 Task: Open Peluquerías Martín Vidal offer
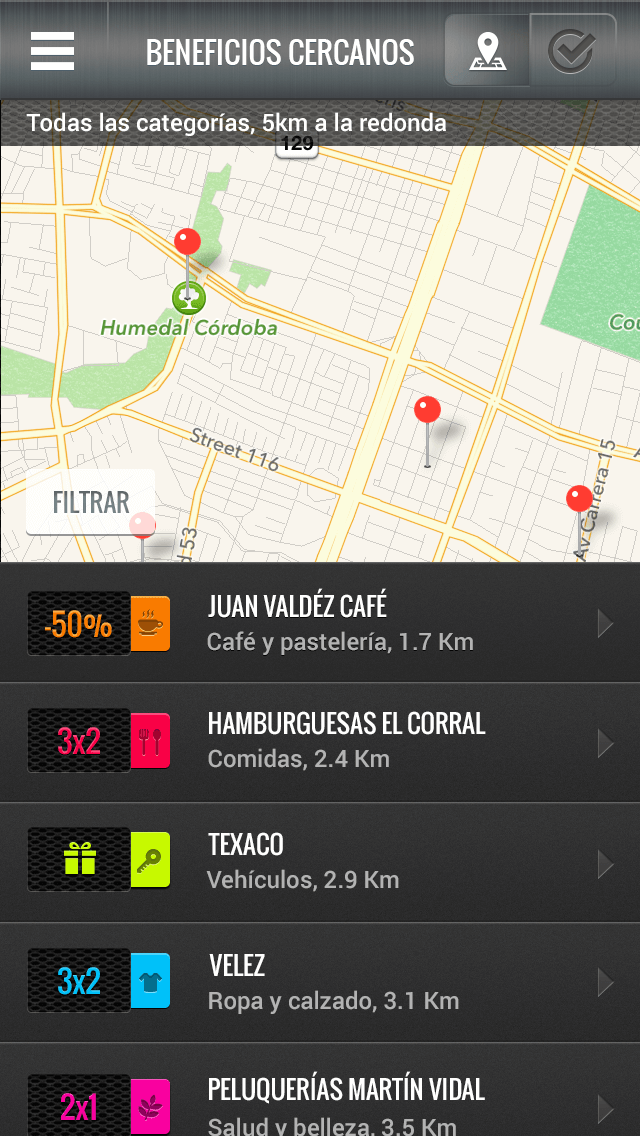320,1090
